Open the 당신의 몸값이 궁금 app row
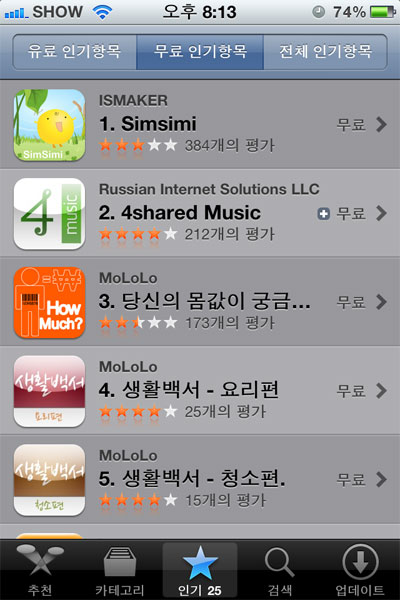 pyautogui.click(x=200, y=302)
